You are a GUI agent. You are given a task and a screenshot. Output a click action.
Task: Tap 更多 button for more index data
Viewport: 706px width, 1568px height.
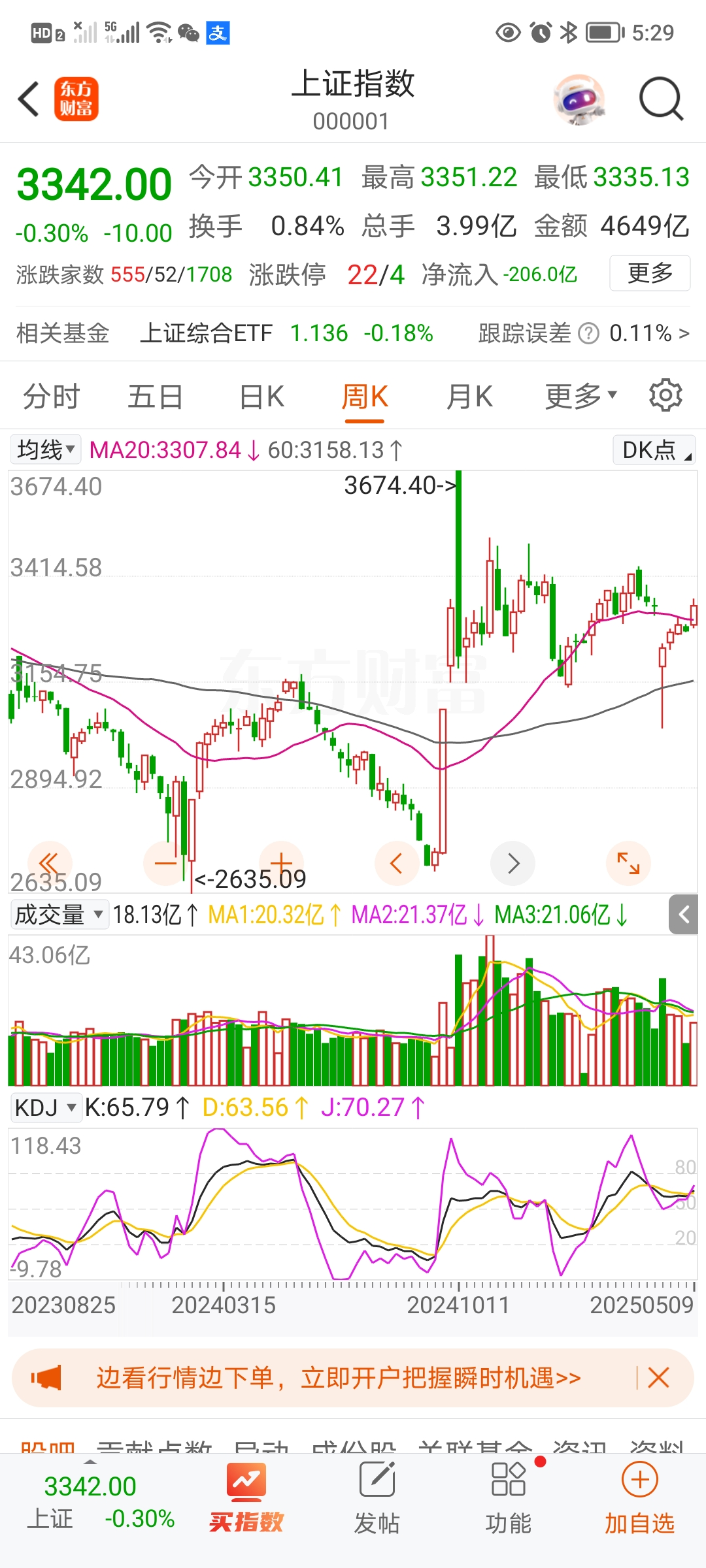coord(650,273)
